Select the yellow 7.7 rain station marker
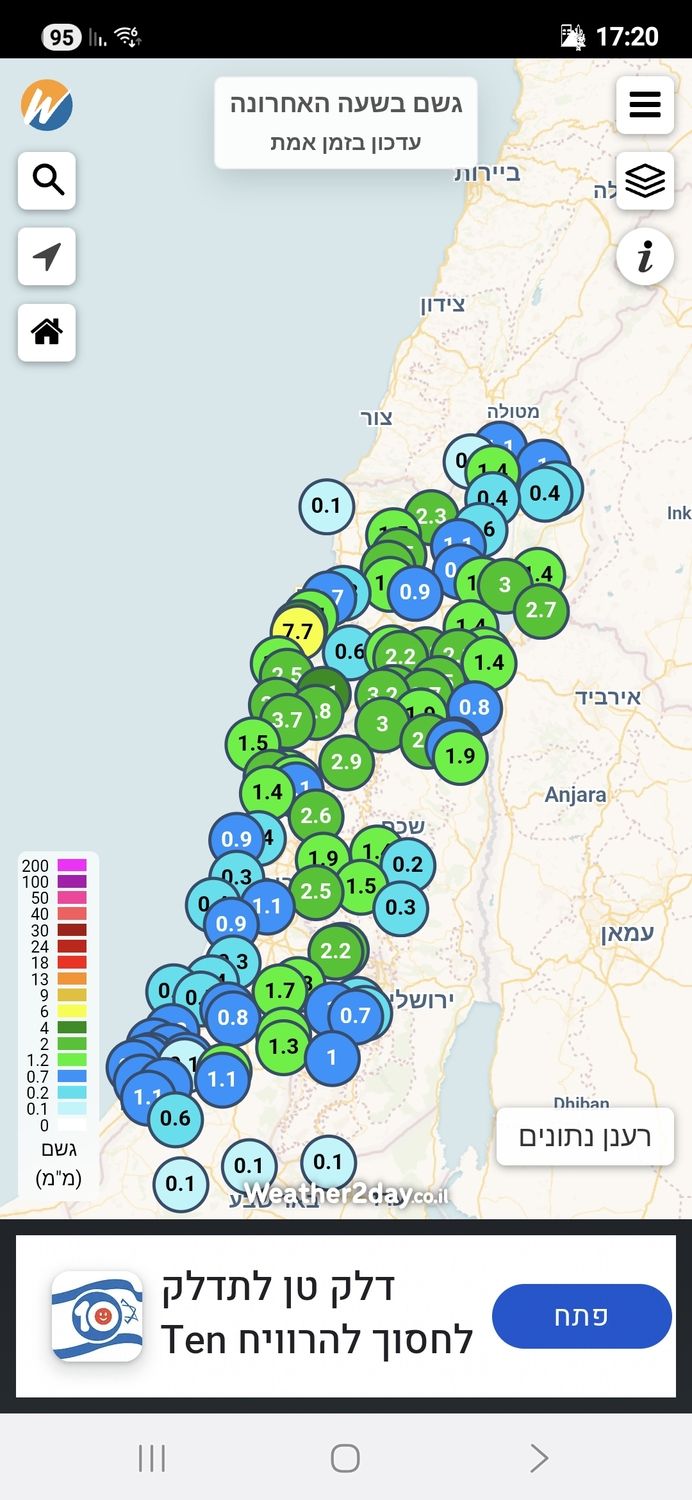692x1500 pixels. [x=298, y=632]
